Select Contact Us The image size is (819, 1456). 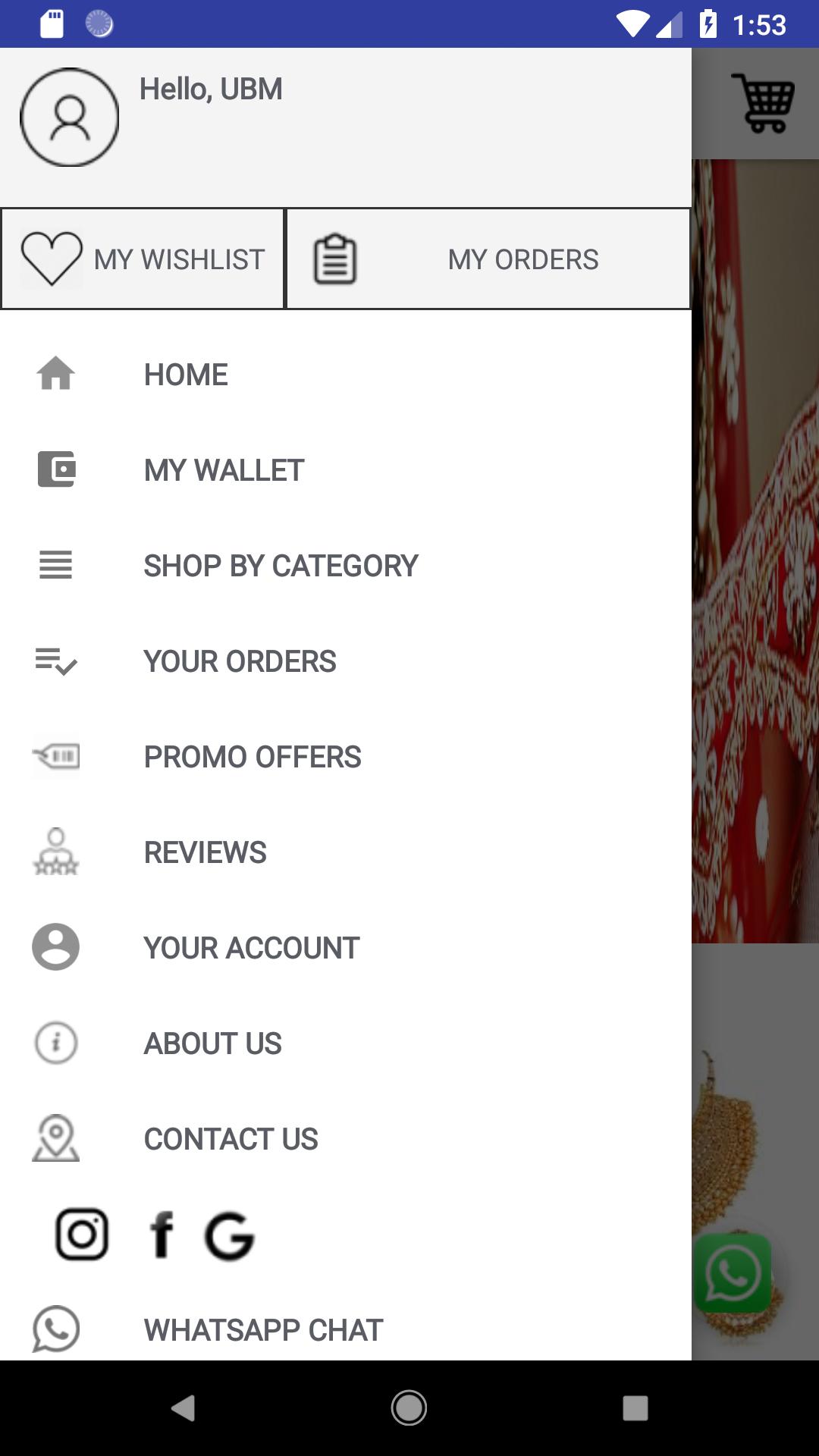(231, 1139)
